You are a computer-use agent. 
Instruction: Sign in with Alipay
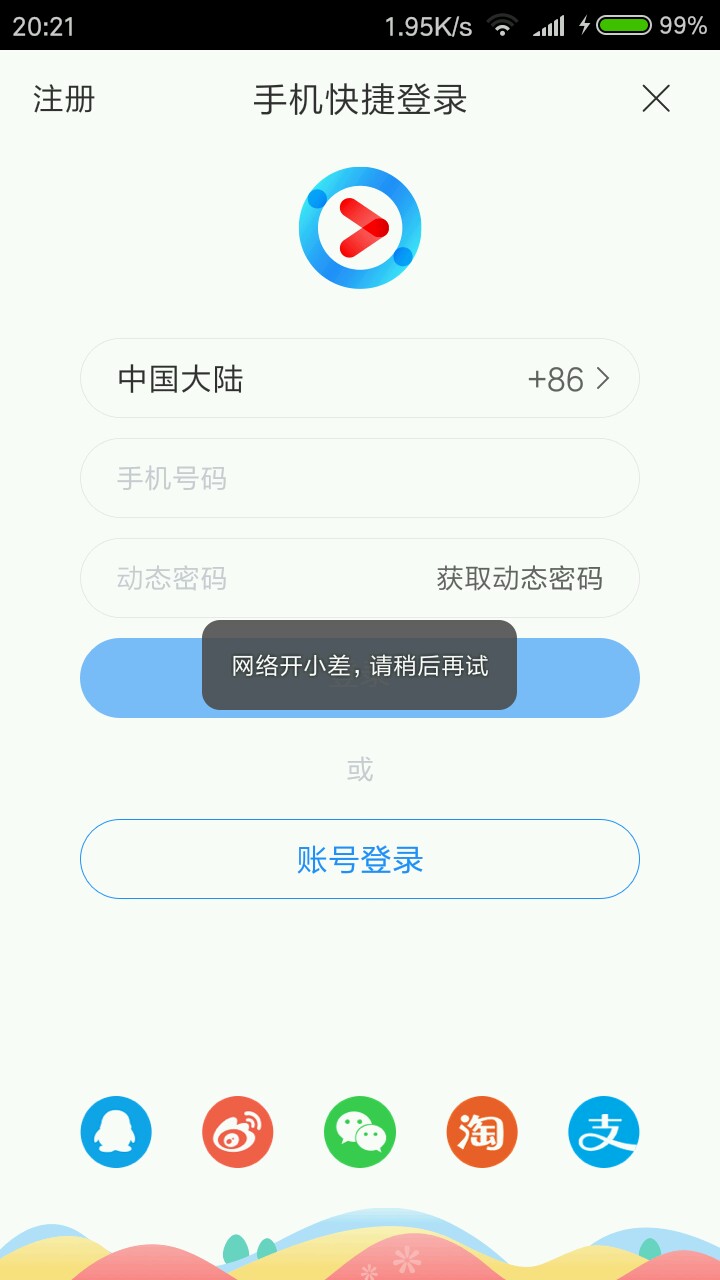coord(604,1132)
